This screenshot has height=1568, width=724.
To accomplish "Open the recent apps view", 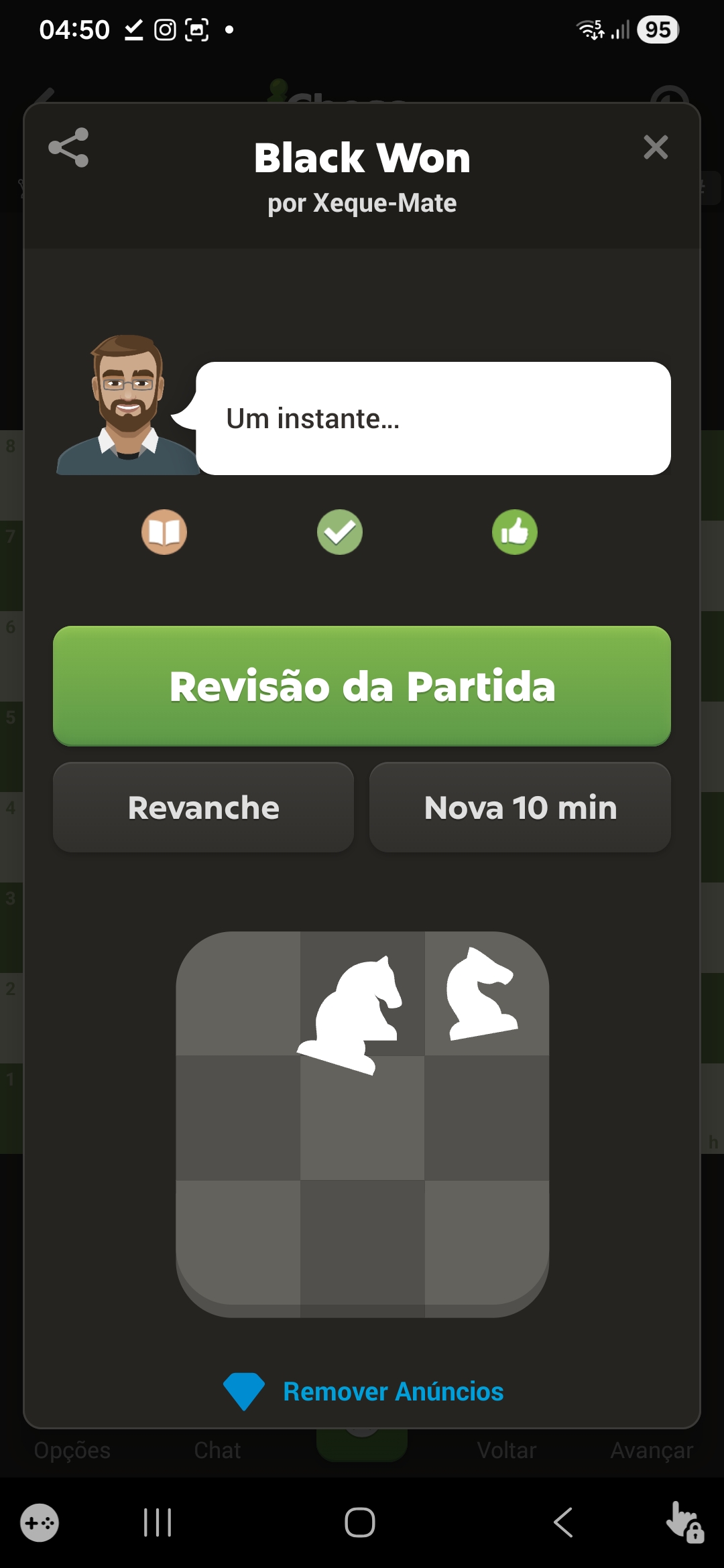I will pos(158,1522).
